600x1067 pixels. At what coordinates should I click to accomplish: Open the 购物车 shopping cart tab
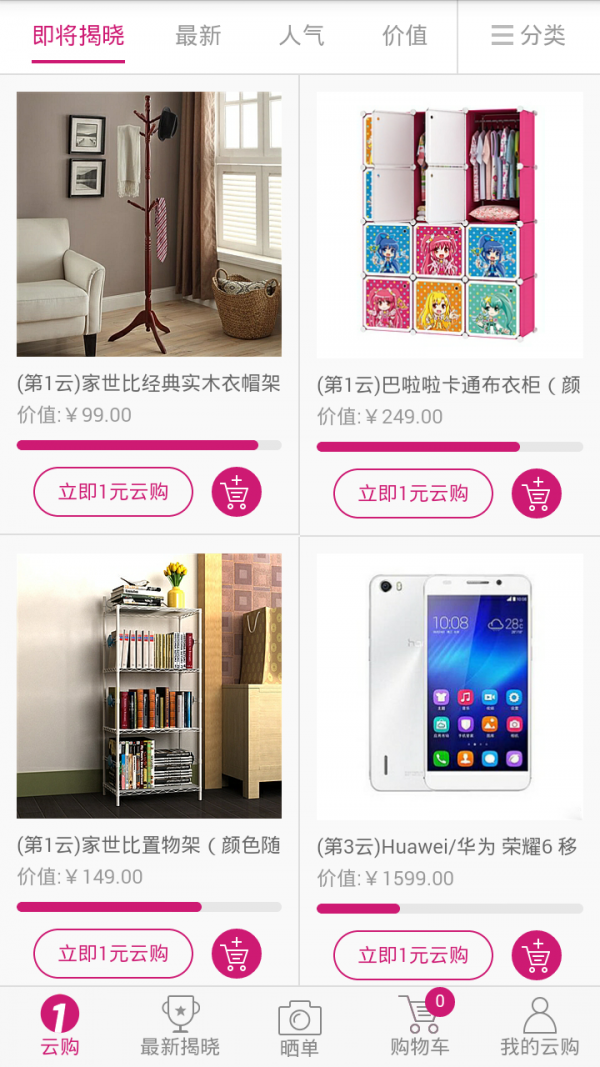pyautogui.click(x=419, y=1027)
